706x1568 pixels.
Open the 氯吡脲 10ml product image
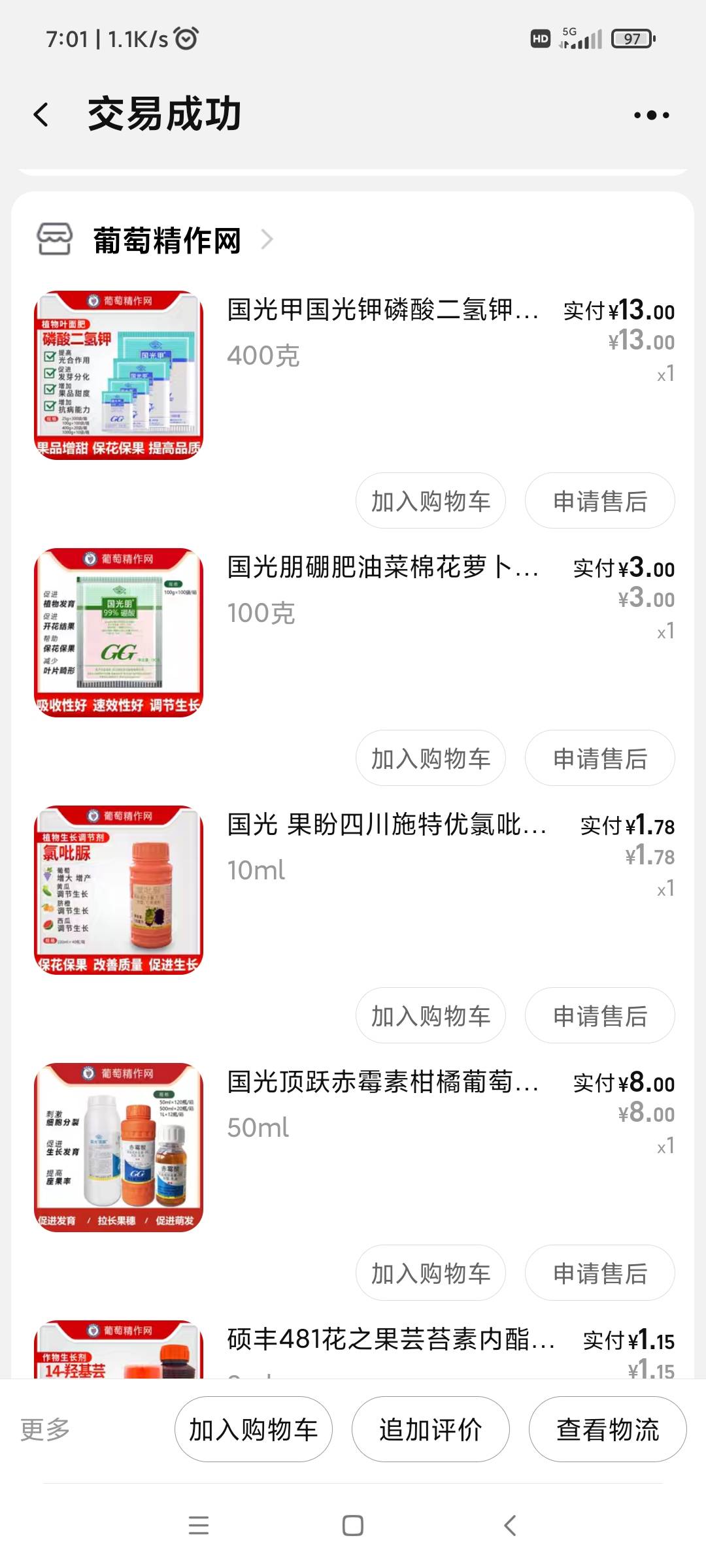click(118, 890)
